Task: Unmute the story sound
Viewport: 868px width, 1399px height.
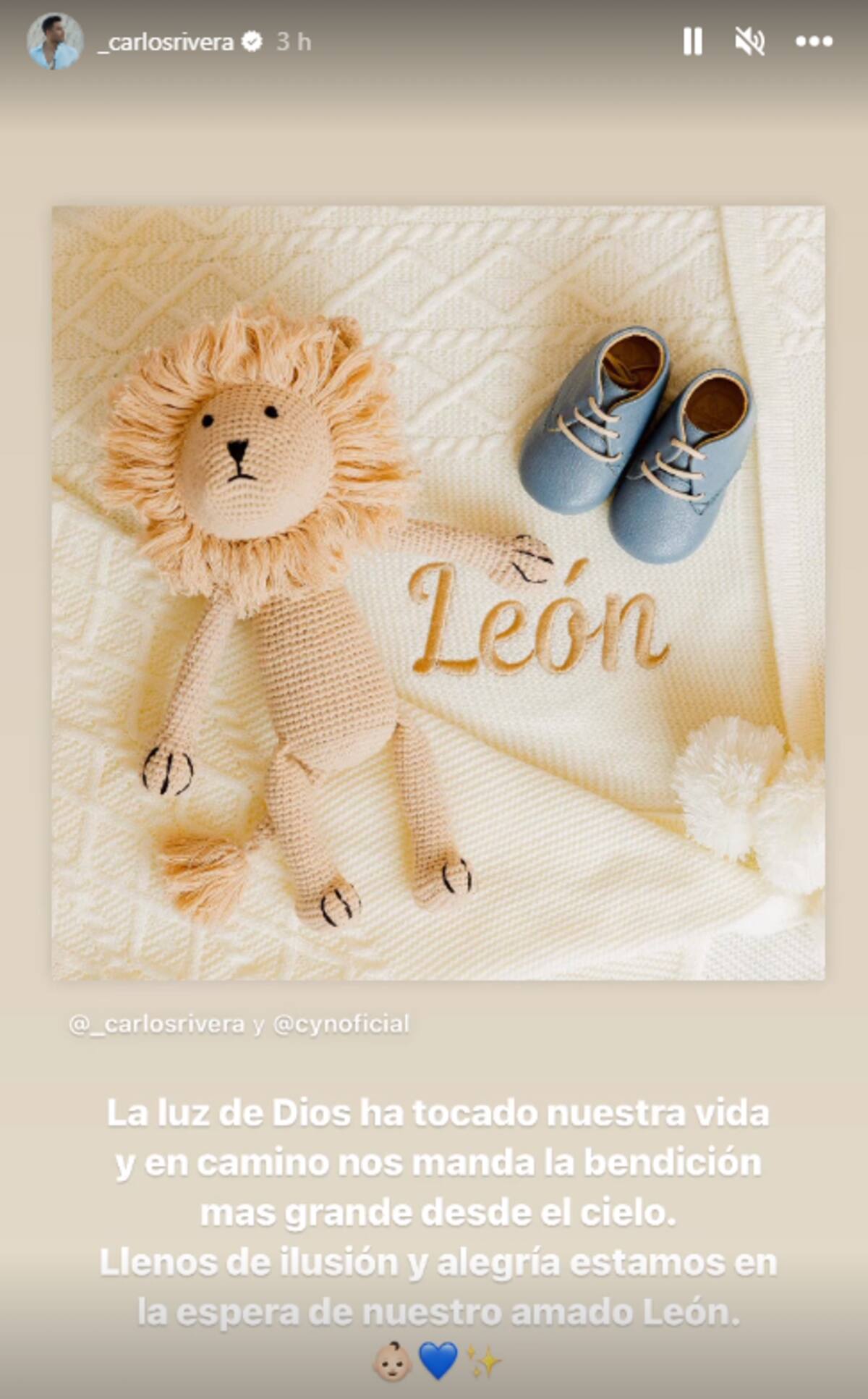Action: 749,42
